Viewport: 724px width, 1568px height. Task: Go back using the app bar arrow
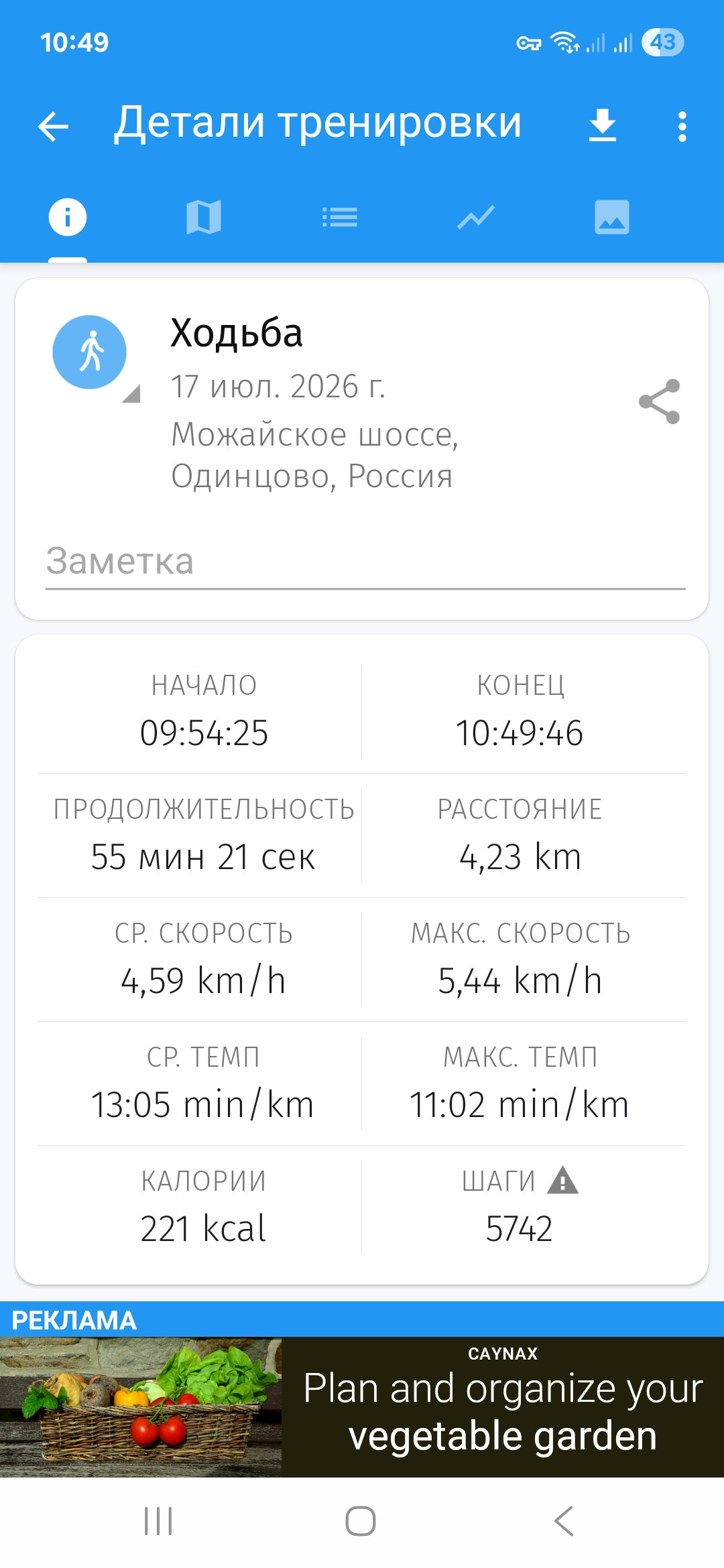(x=54, y=126)
